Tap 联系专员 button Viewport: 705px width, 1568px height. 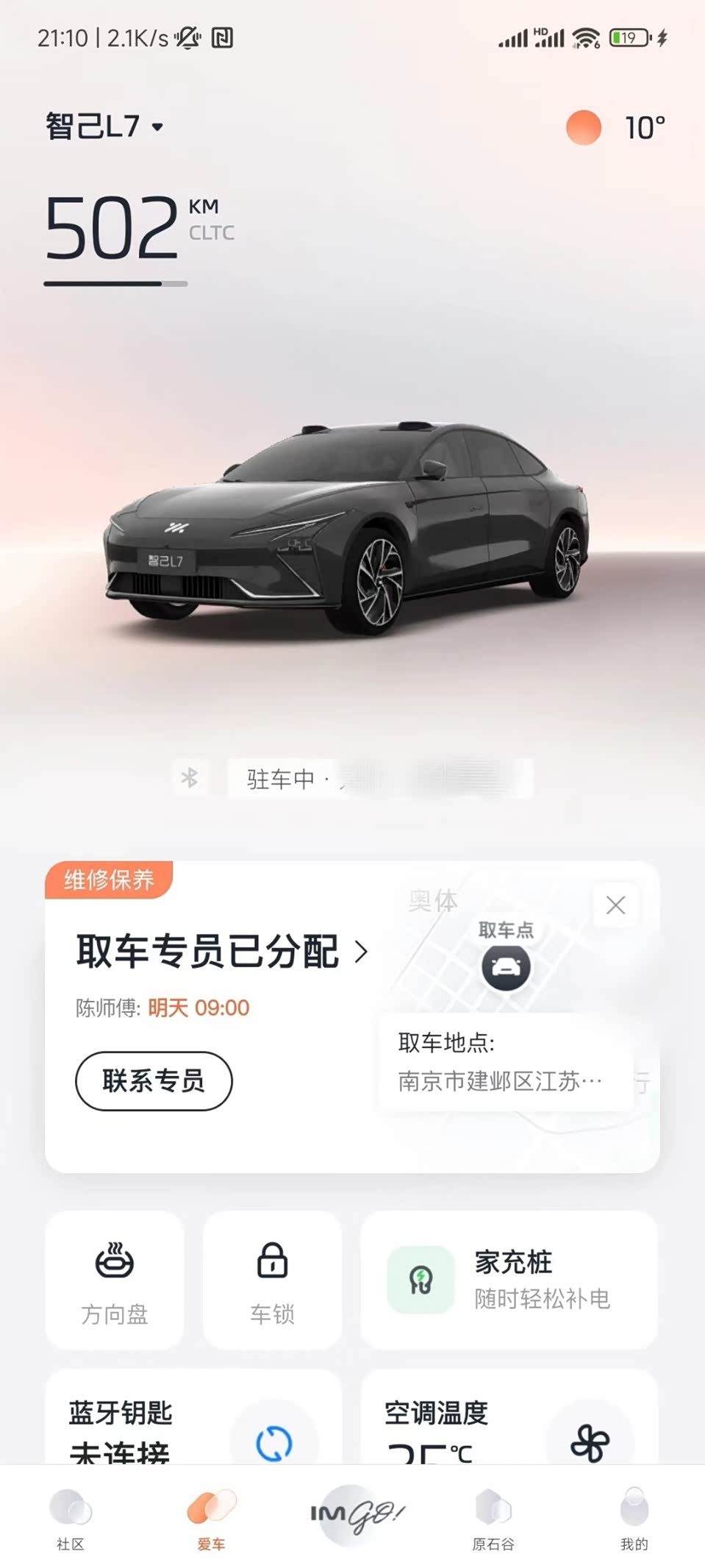pos(154,1080)
